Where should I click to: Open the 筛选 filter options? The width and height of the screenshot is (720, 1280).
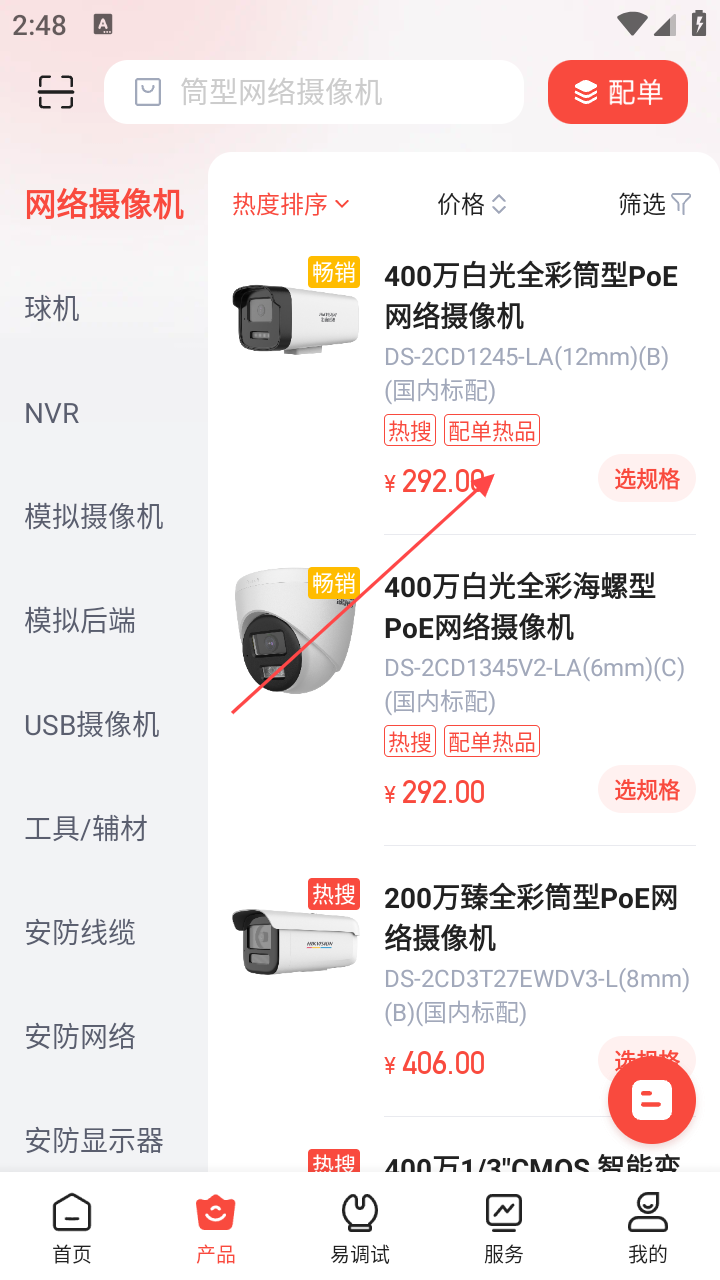(654, 204)
